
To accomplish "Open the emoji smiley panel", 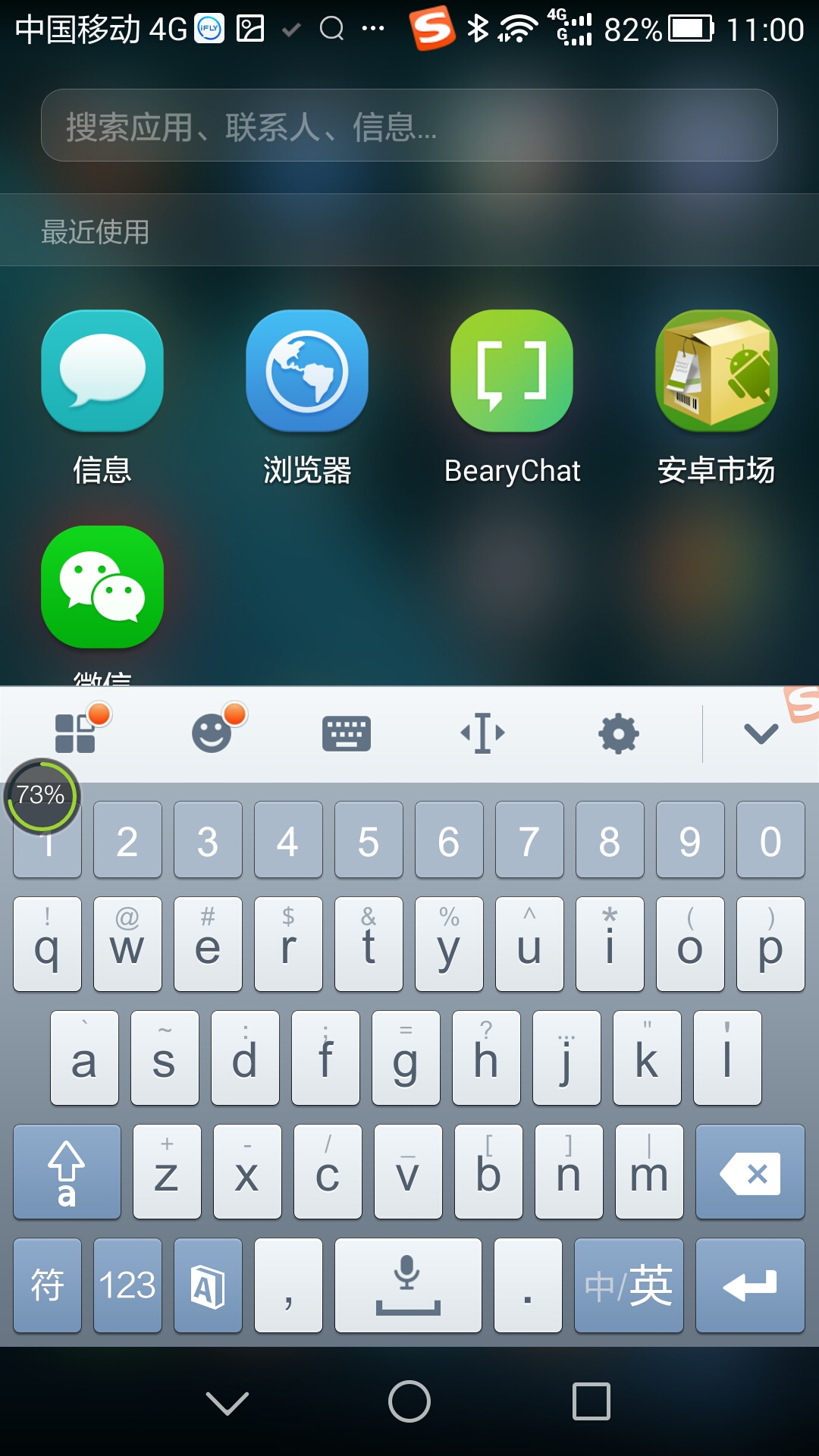I will click(x=212, y=733).
